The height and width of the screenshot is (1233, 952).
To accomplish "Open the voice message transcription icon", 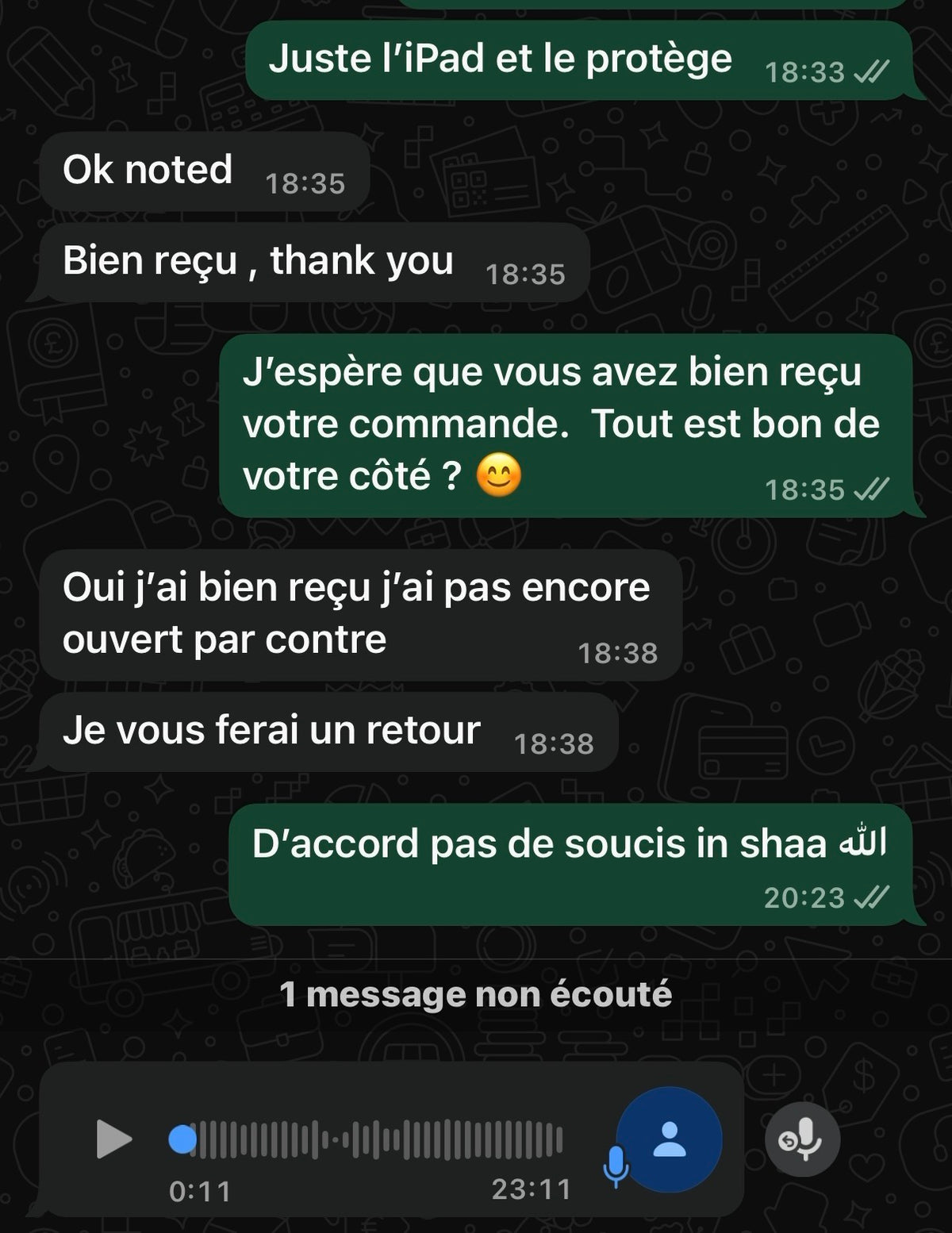I will click(x=802, y=1139).
